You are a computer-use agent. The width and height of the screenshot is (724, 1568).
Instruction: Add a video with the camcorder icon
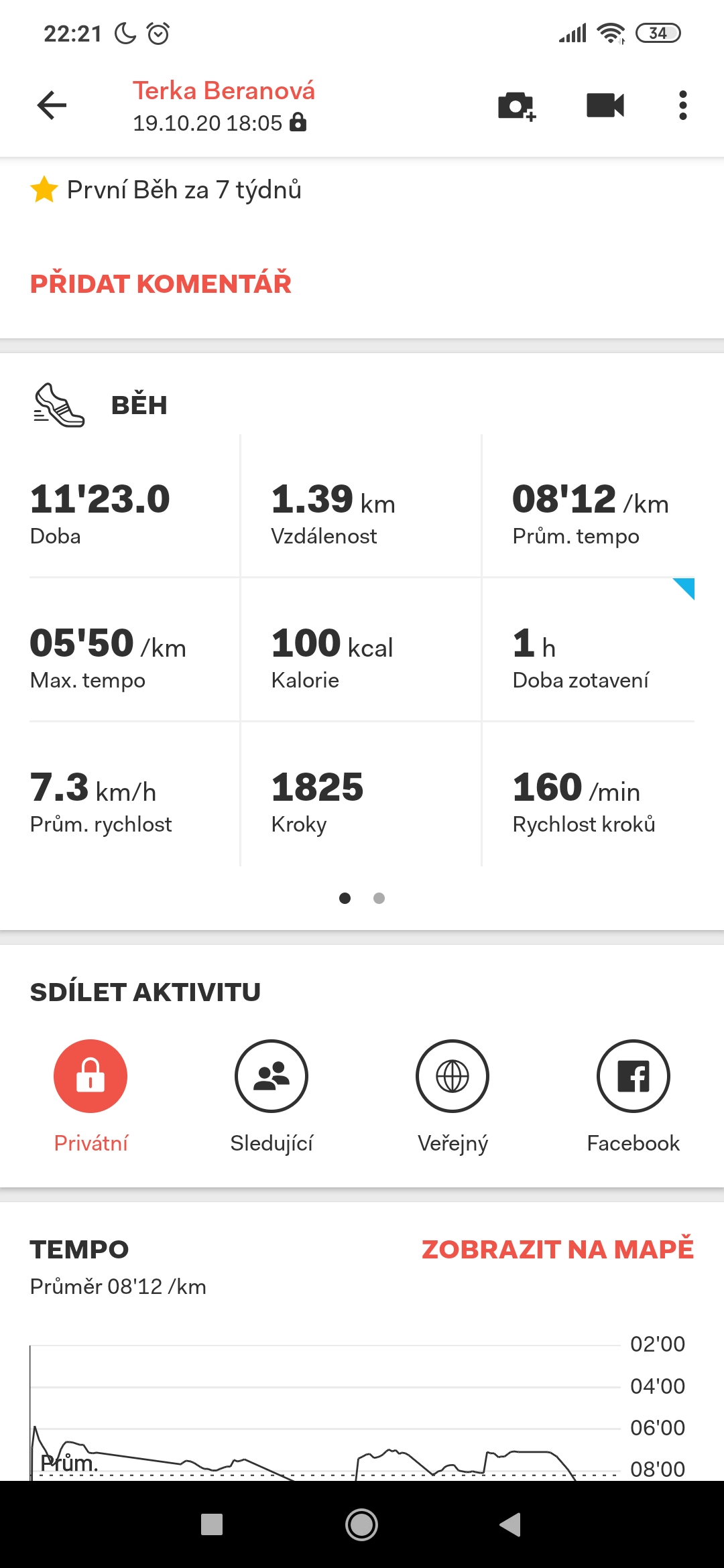click(x=605, y=105)
